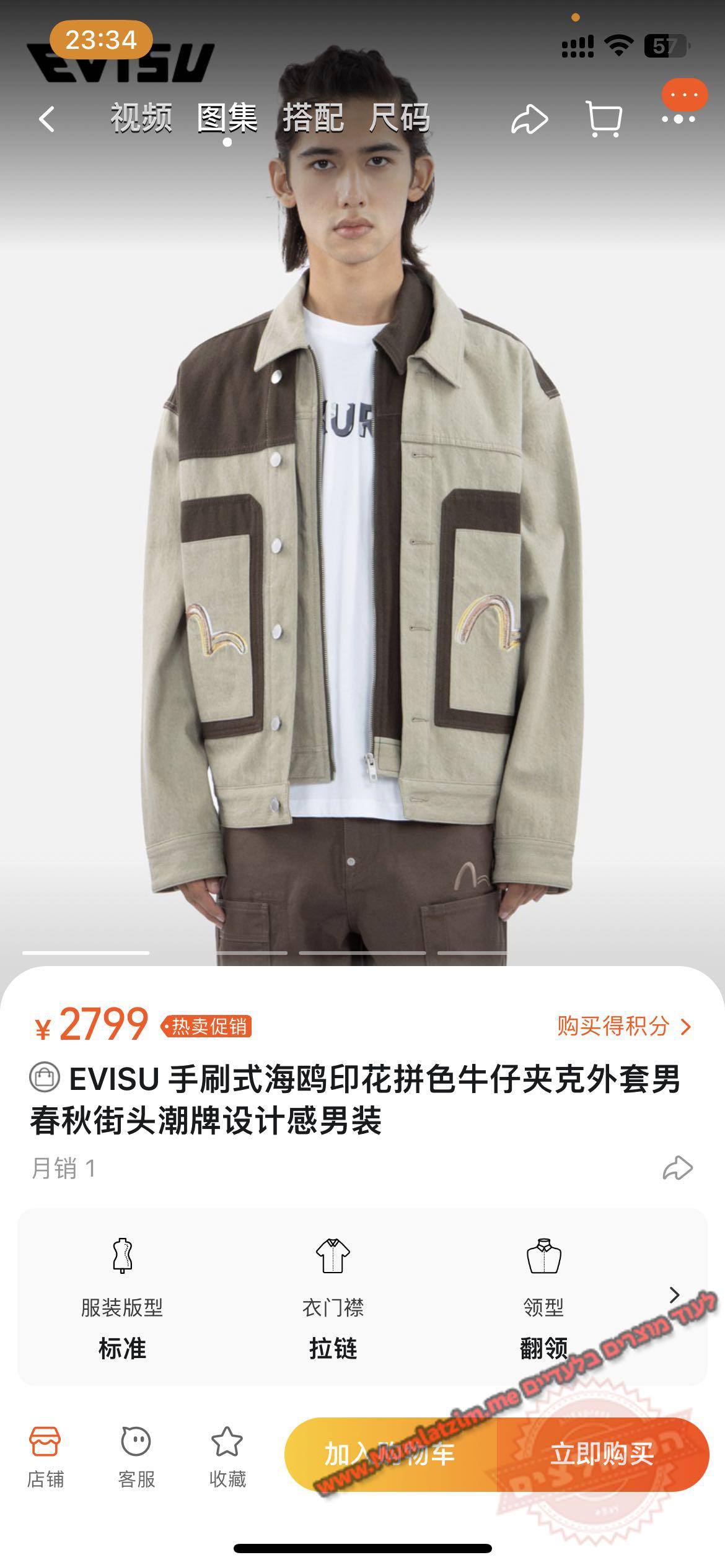Open the 搭配 tab
This screenshot has width=725, height=1568.
[x=313, y=118]
